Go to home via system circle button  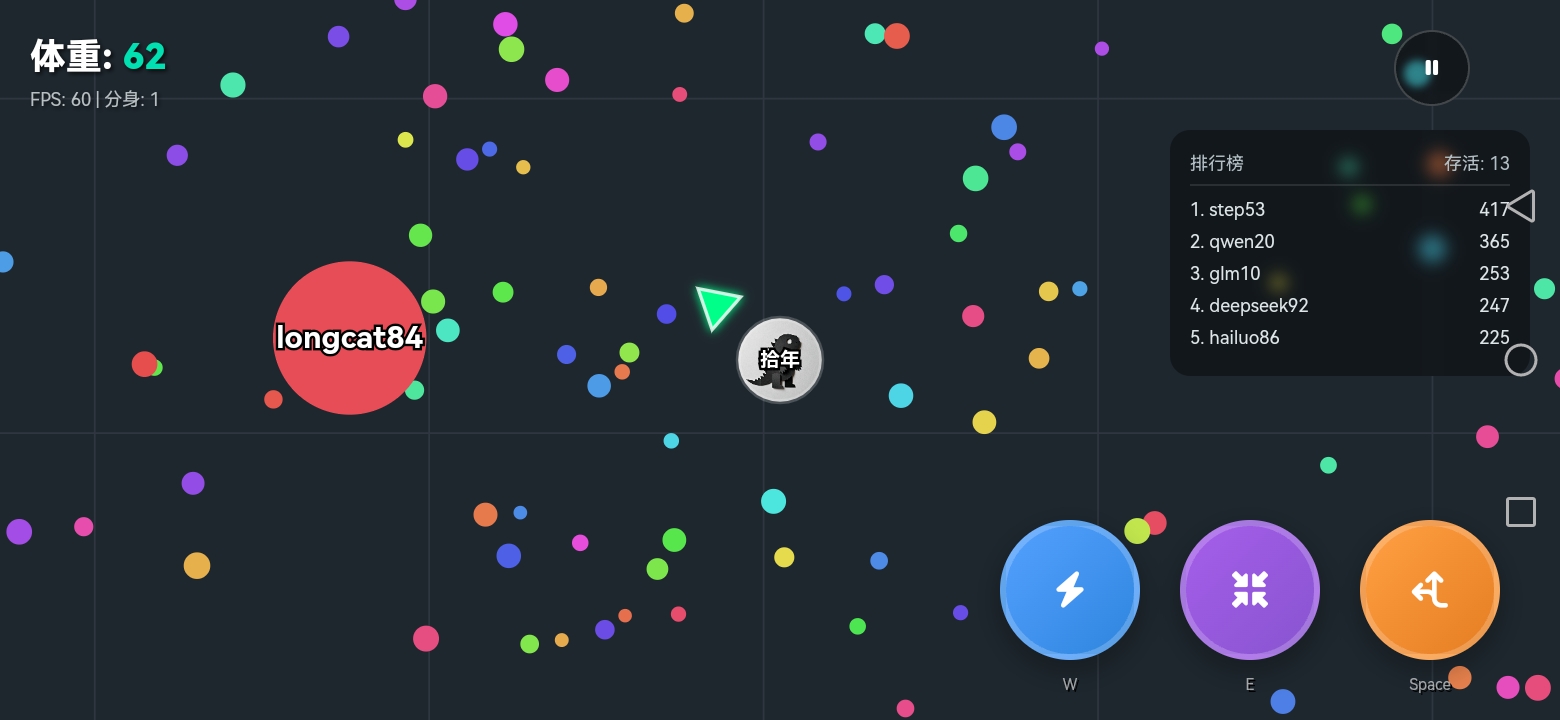pos(1520,360)
